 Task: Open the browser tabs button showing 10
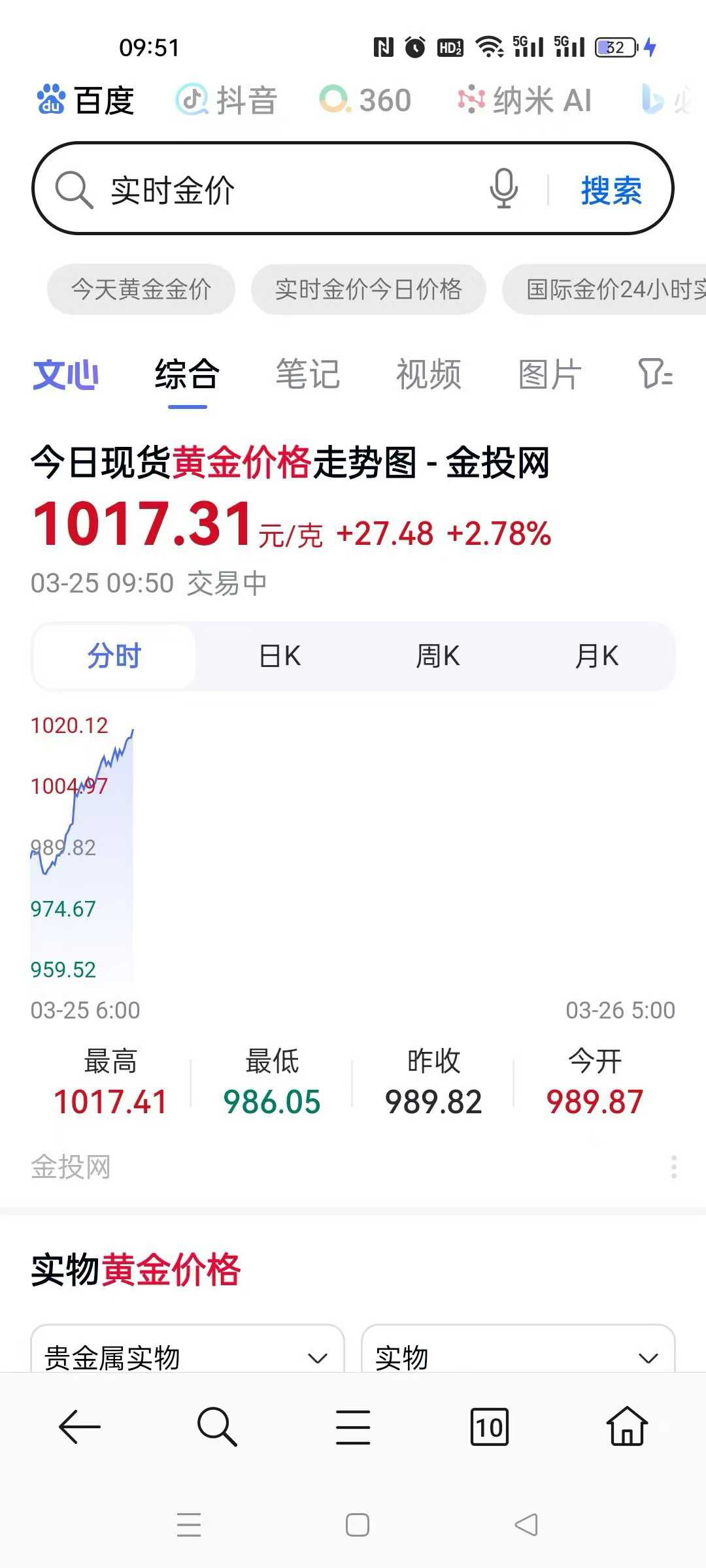(x=489, y=1426)
